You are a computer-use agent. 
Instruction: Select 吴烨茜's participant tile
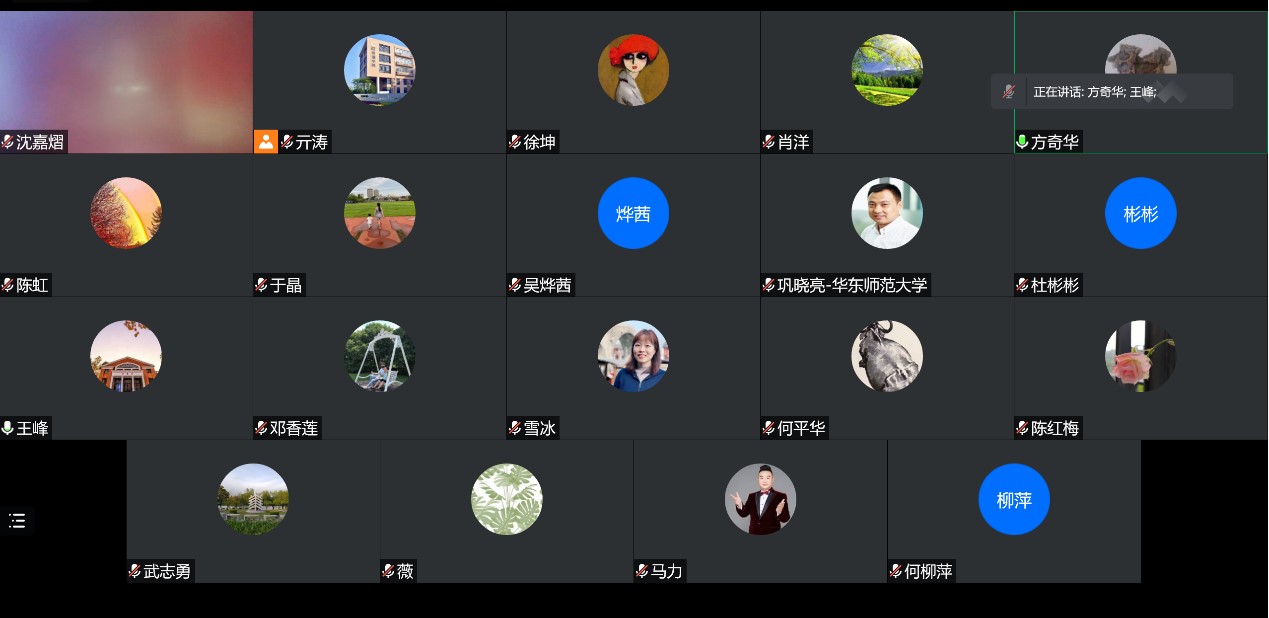[x=633, y=224]
